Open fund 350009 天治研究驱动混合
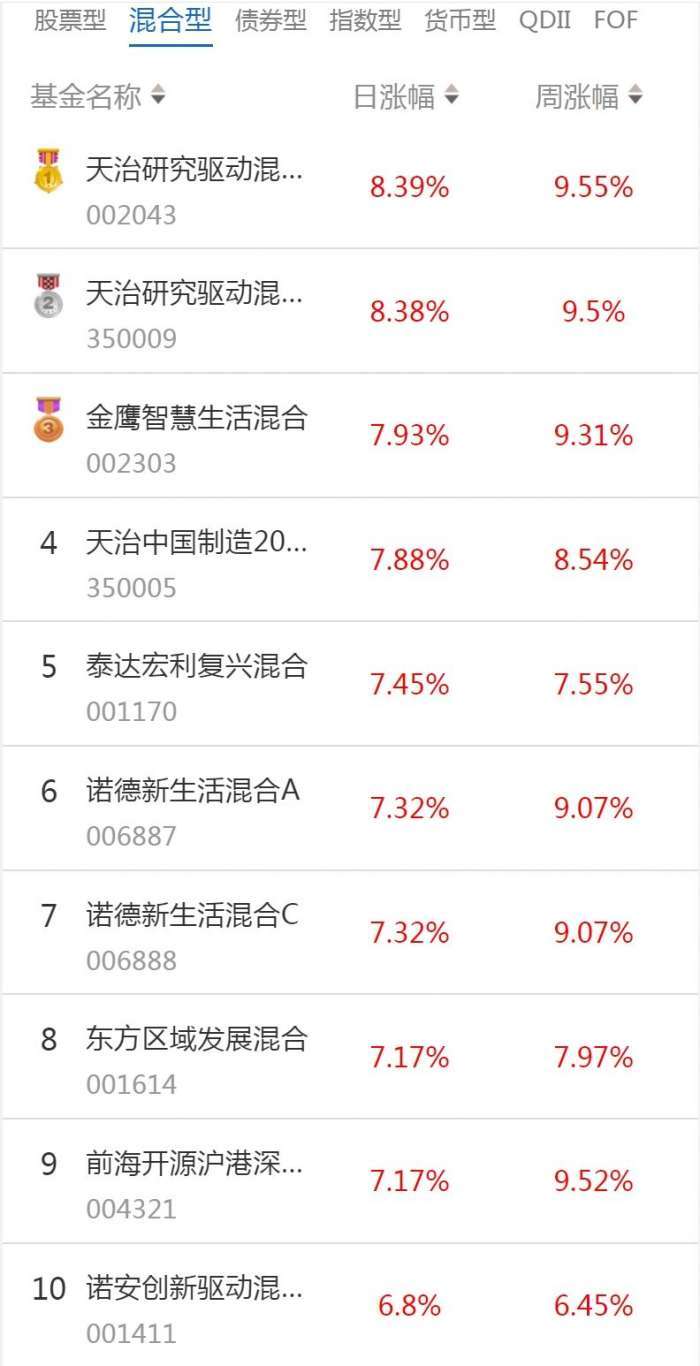The image size is (700, 1366). tap(195, 295)
